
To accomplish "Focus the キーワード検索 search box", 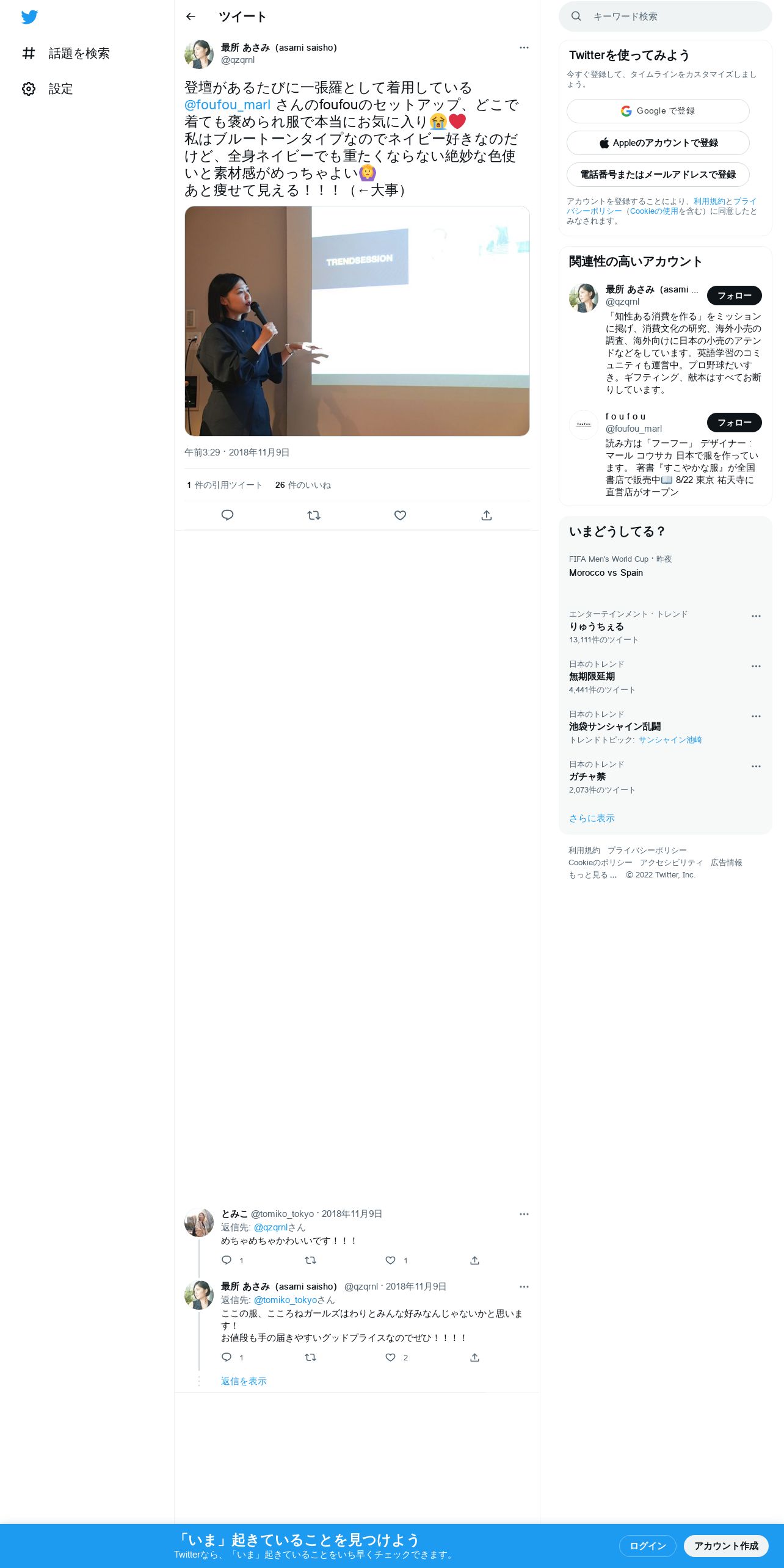I will (x=666, y=16).
